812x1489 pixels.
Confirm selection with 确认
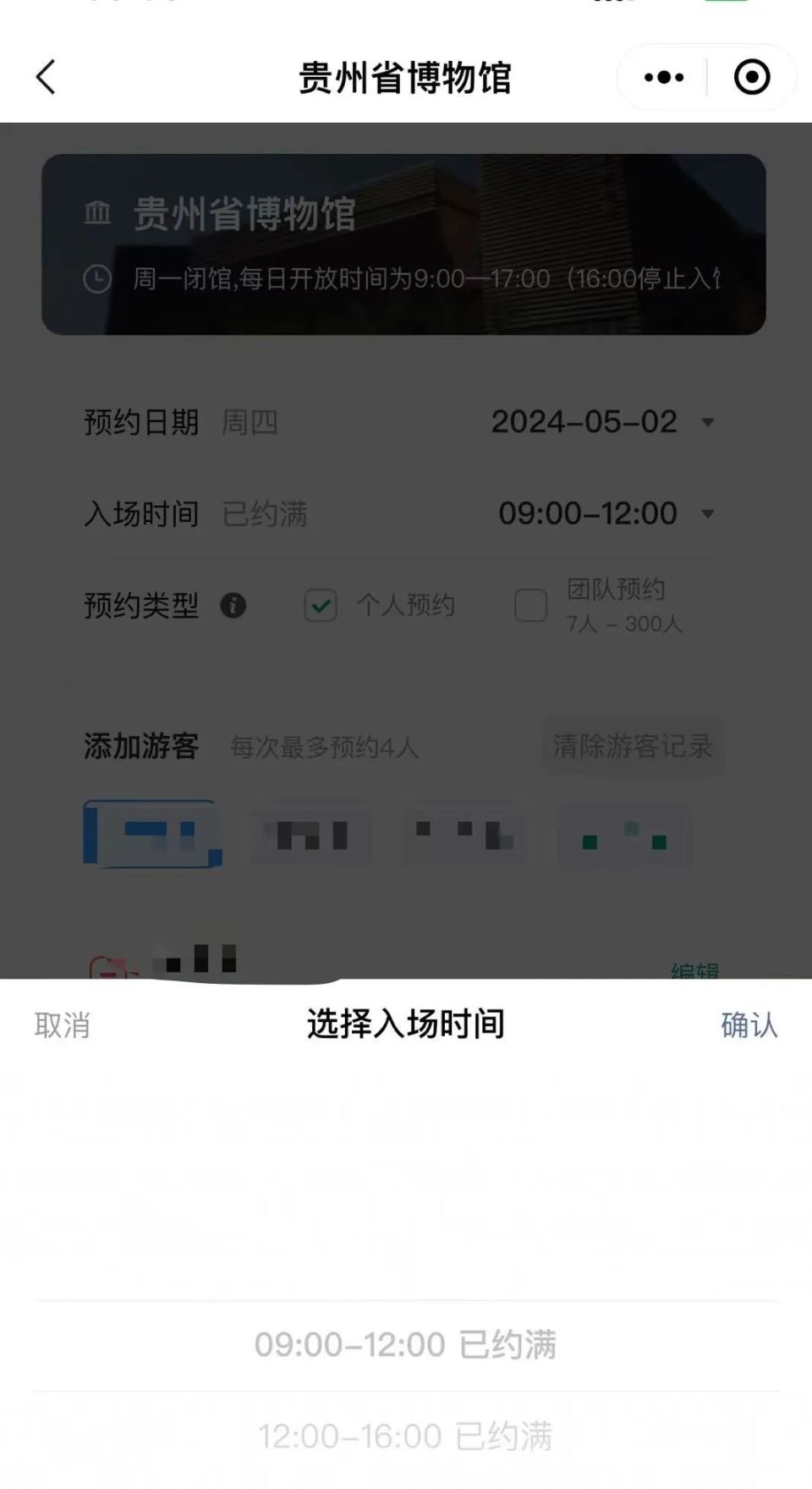(x=749, y=1025)
